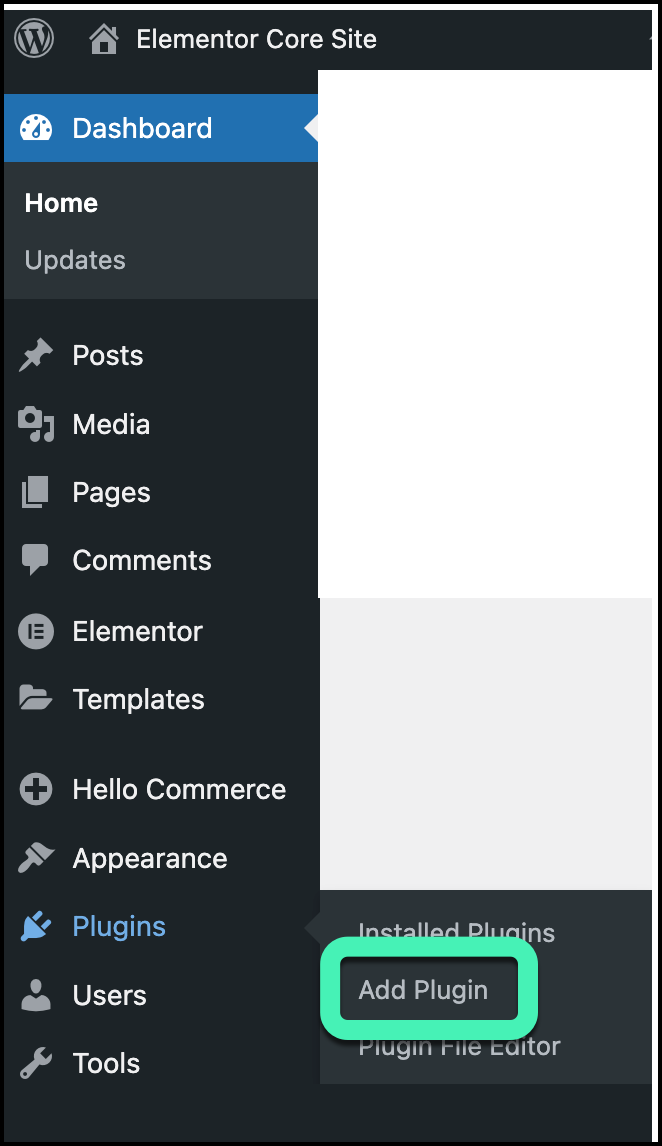Image resolution: width=662 pixels, height=1146 pixels.
Task: Go to Dashboard Home
Action: click(x=61, y=203)
